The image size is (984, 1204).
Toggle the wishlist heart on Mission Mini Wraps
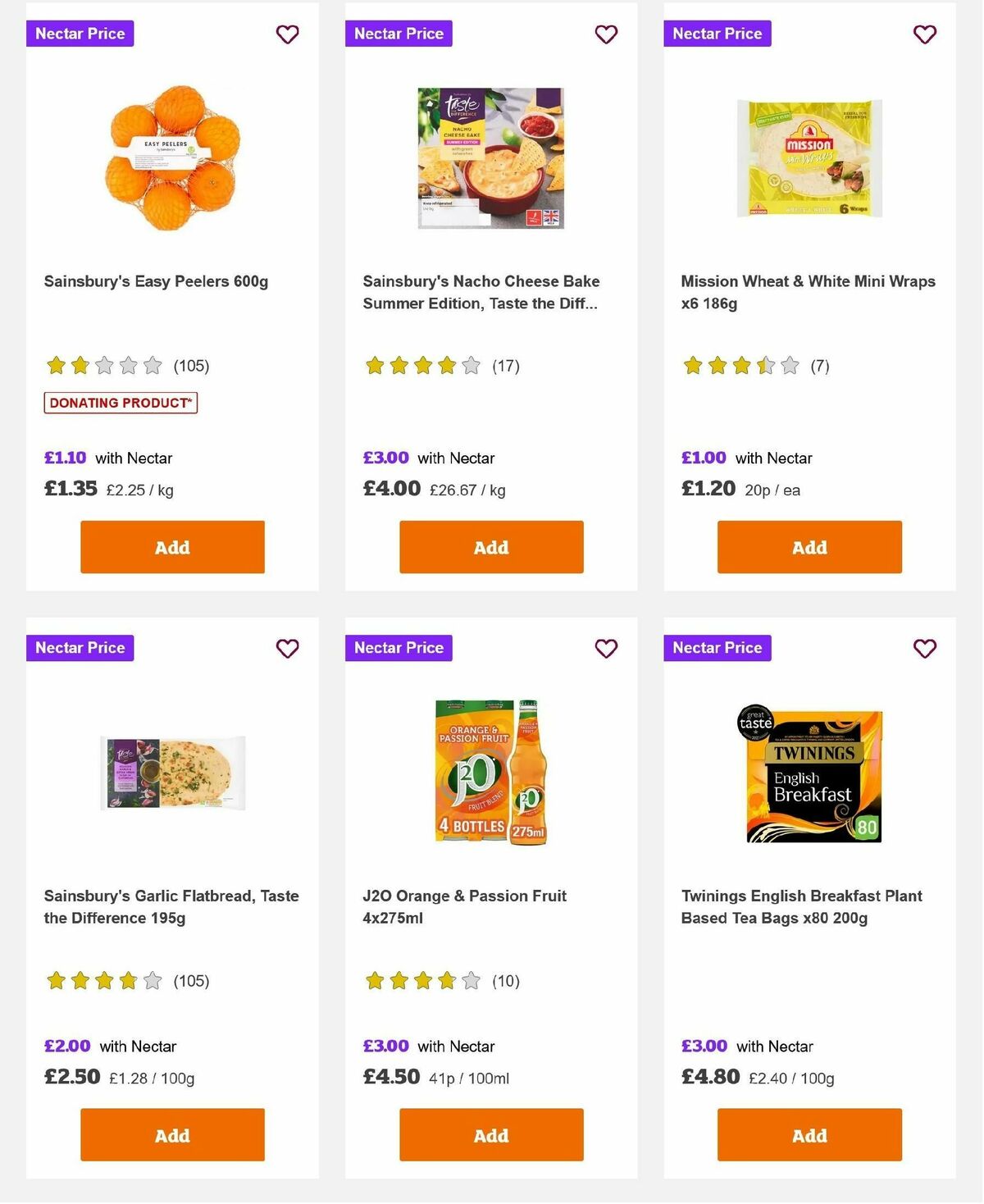click(x=924, y=34)
